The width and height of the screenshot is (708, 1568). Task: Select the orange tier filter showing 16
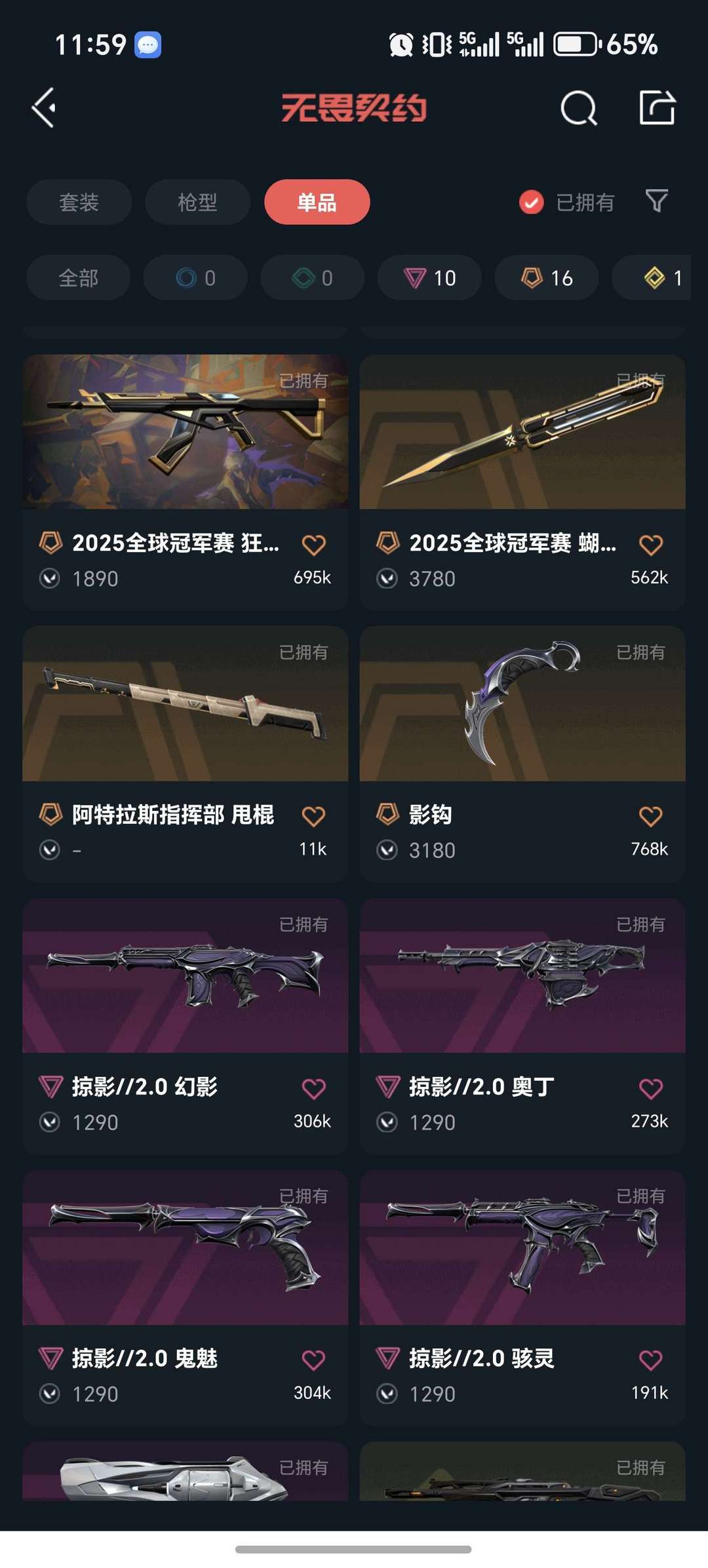545,277
